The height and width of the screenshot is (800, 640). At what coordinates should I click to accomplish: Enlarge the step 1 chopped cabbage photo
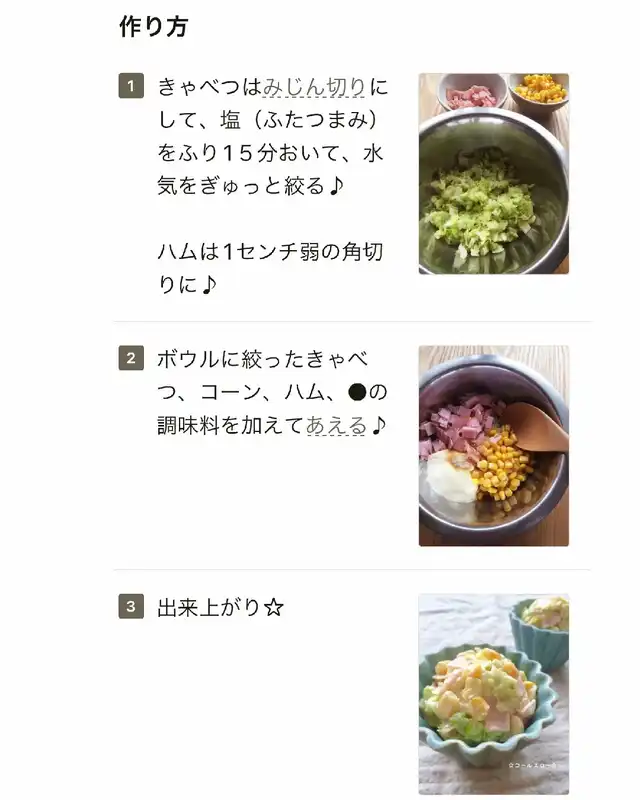(x=493, y=173)
